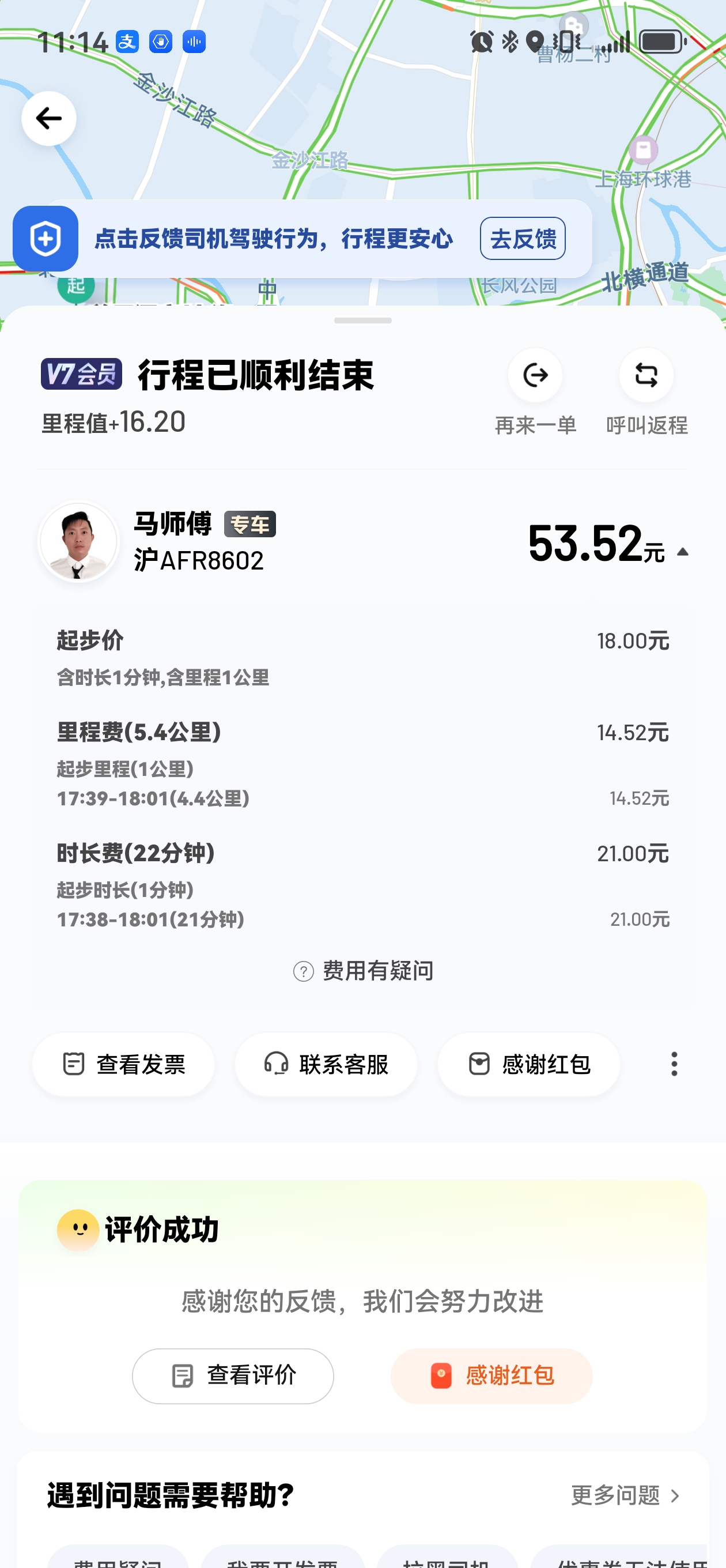Tap the 再来一单 repeat order icon

(x=535, y=375)
